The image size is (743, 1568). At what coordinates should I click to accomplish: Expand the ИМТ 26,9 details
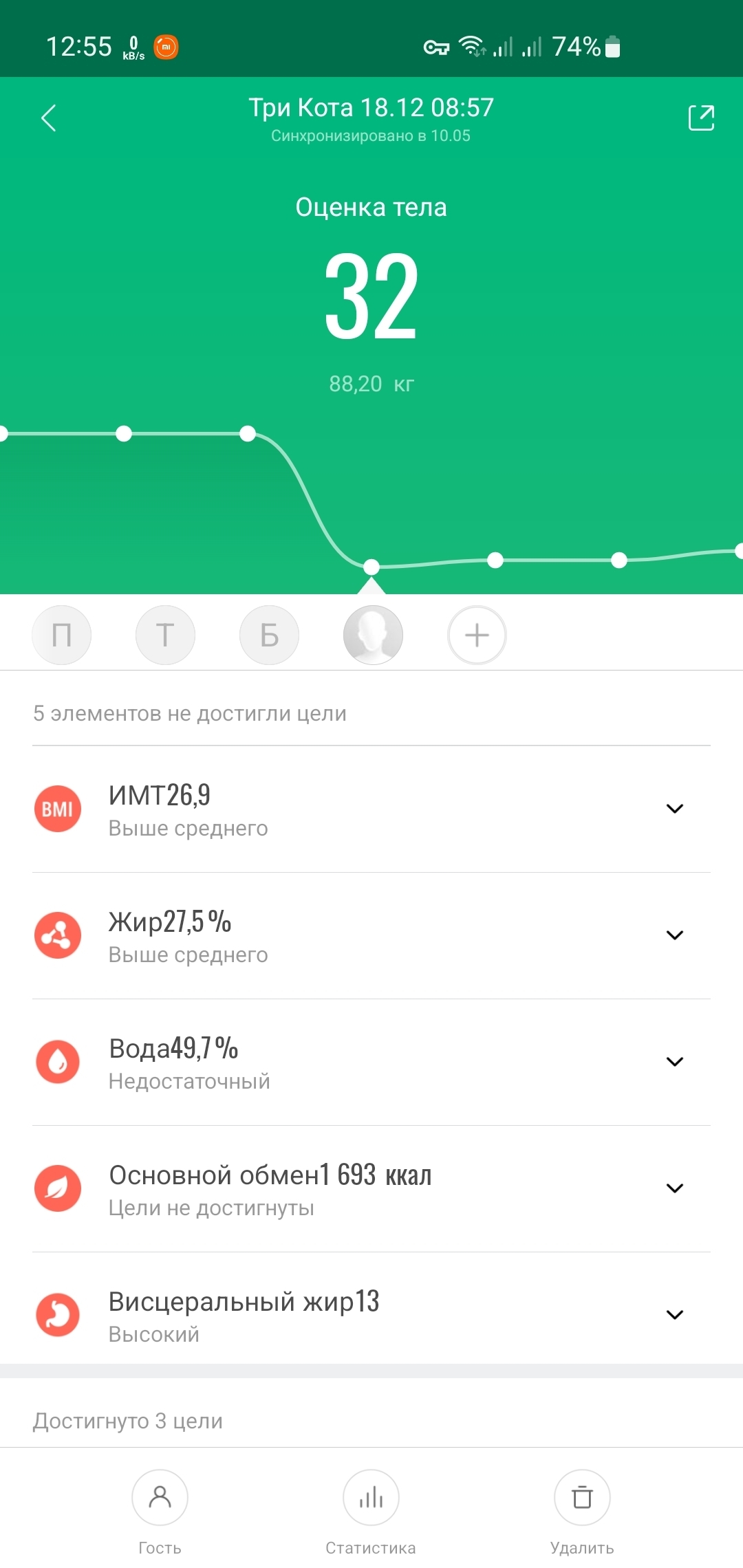pyautogui.click(x=674, y=809)
